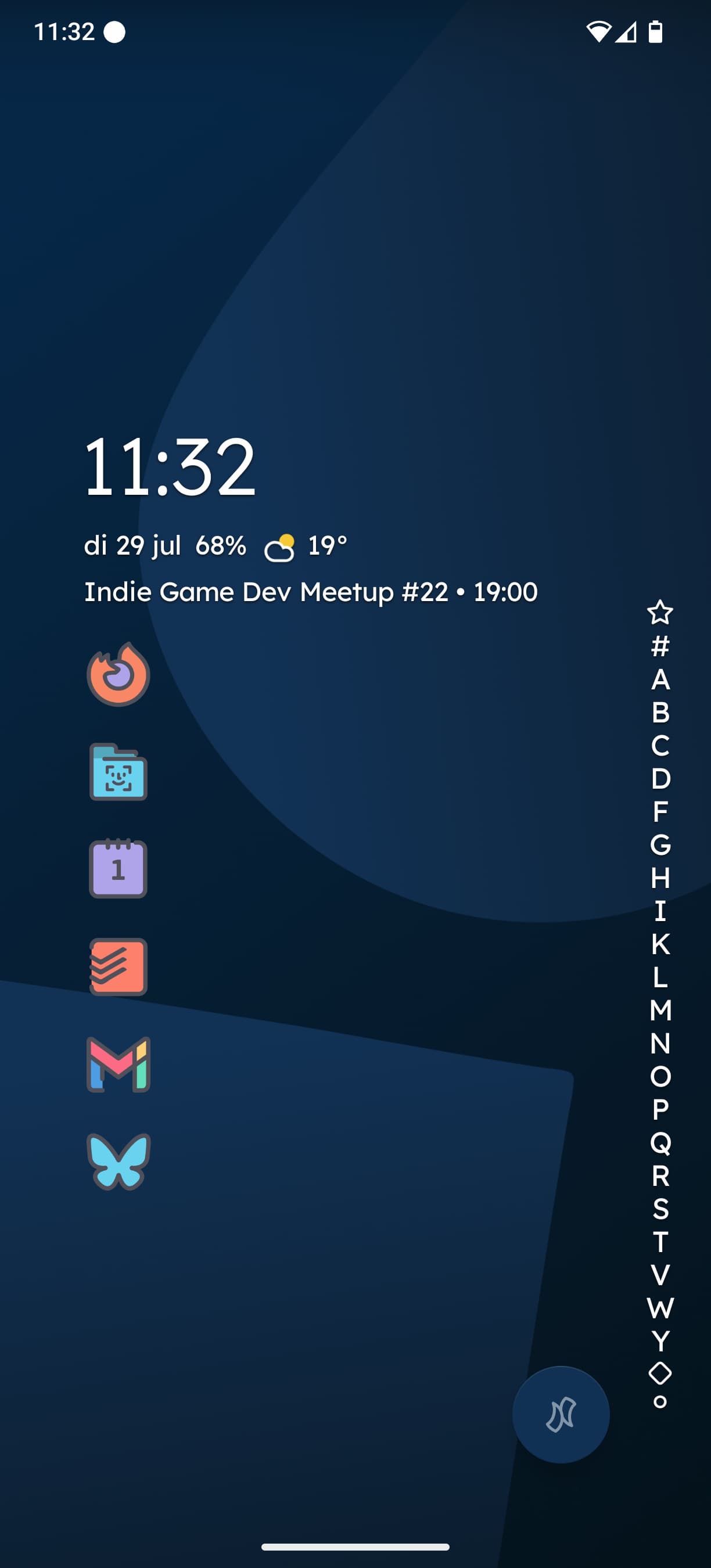
Task: Tap the round Niagara button at bottom
Action: 561,1415
